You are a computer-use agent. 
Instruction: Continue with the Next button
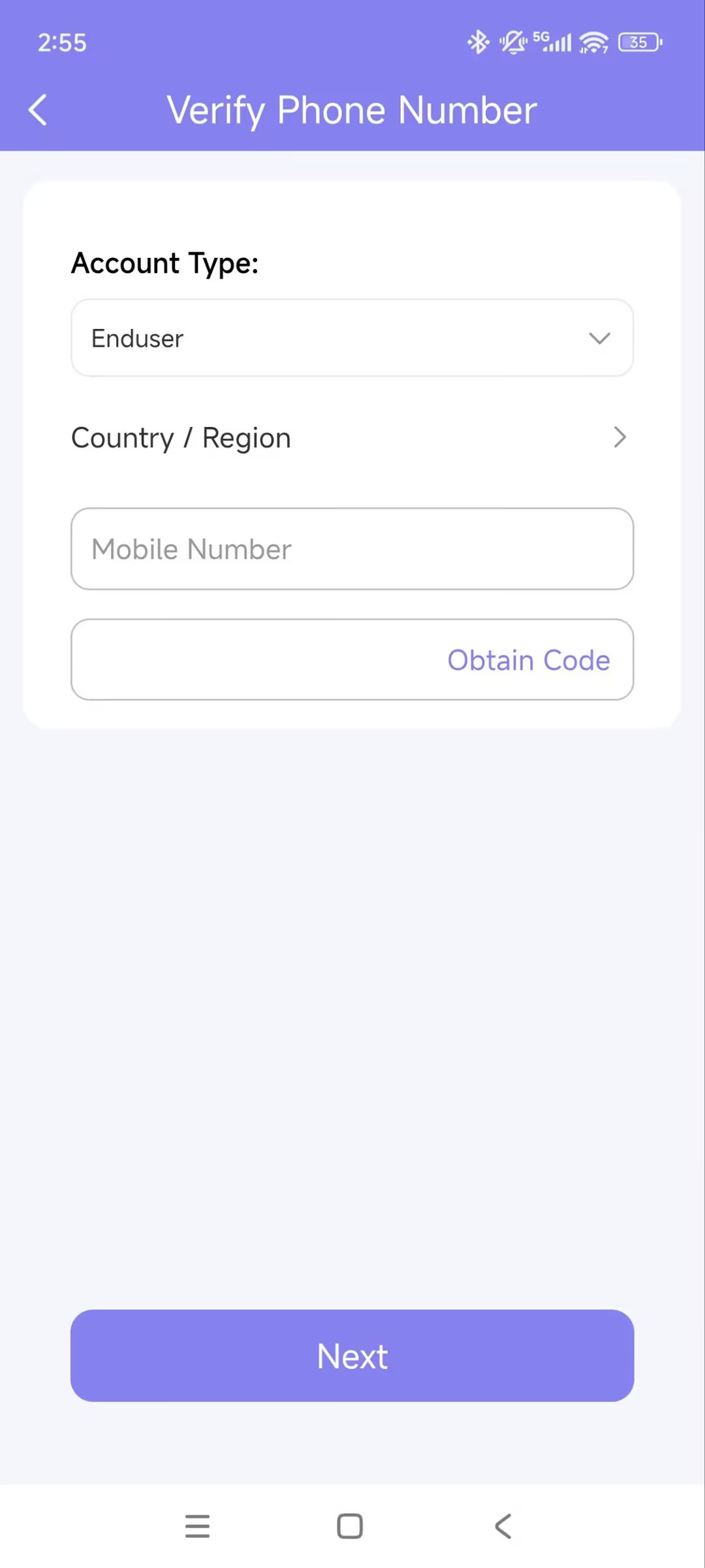coord(352,1355)
